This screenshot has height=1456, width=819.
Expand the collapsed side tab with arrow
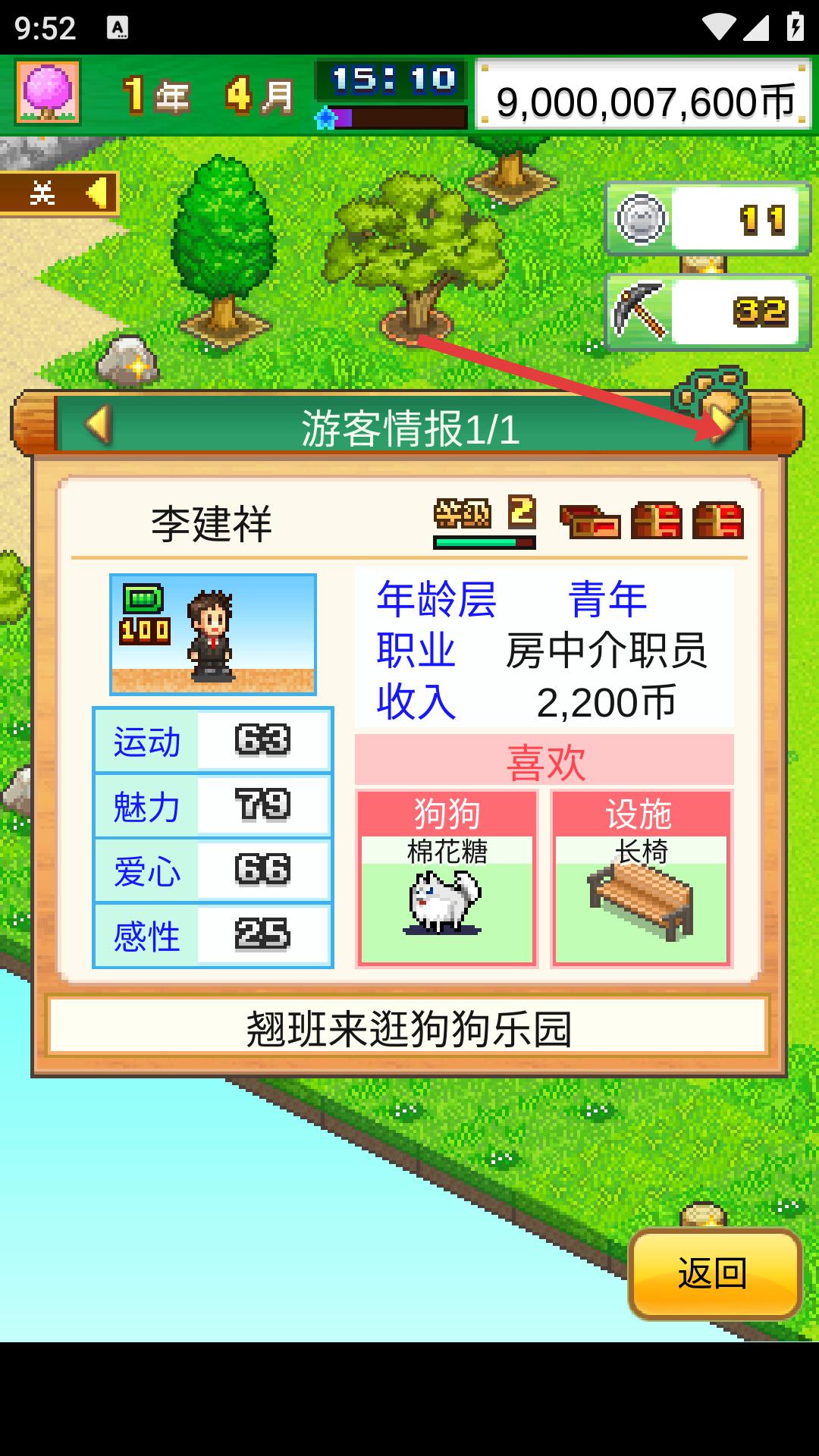59,194
